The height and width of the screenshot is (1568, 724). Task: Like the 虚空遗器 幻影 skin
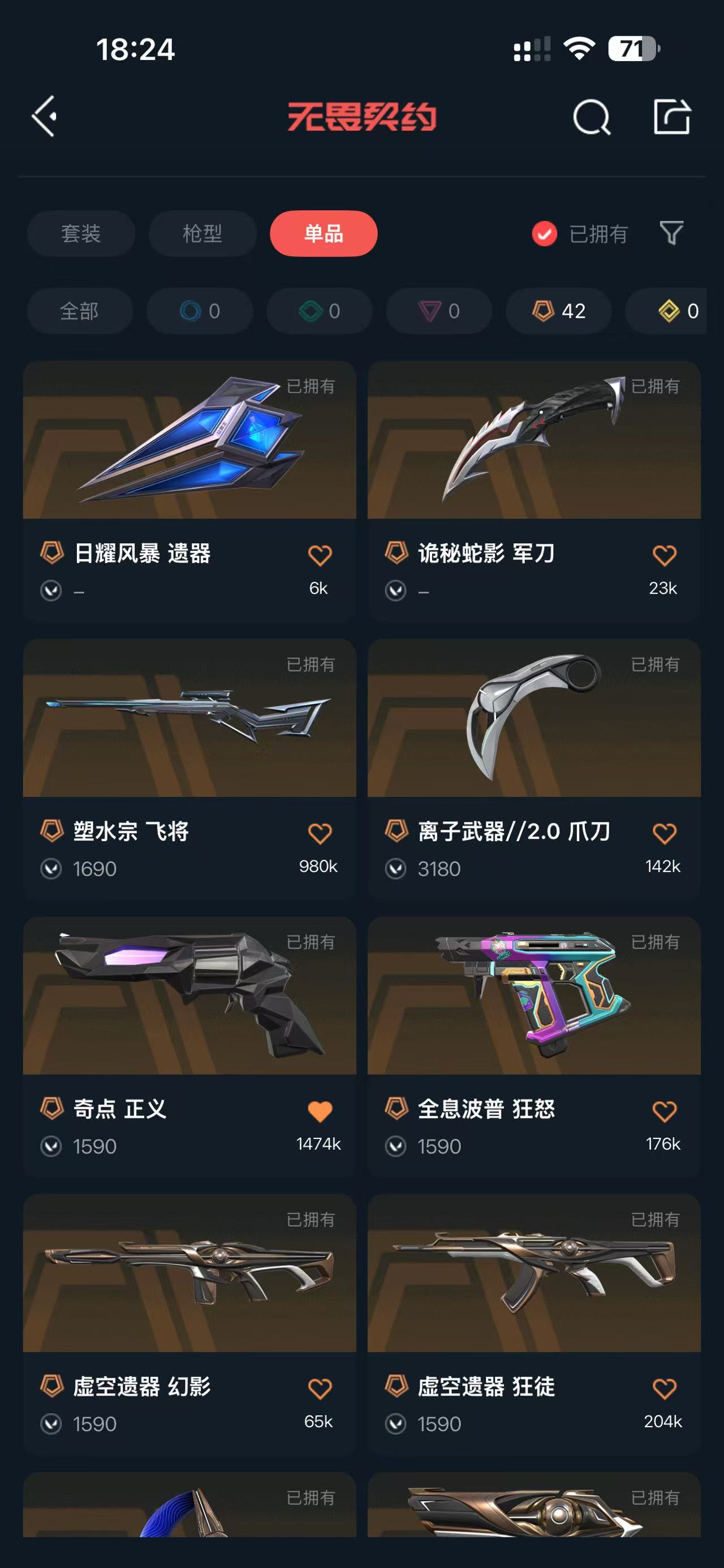320,1389
